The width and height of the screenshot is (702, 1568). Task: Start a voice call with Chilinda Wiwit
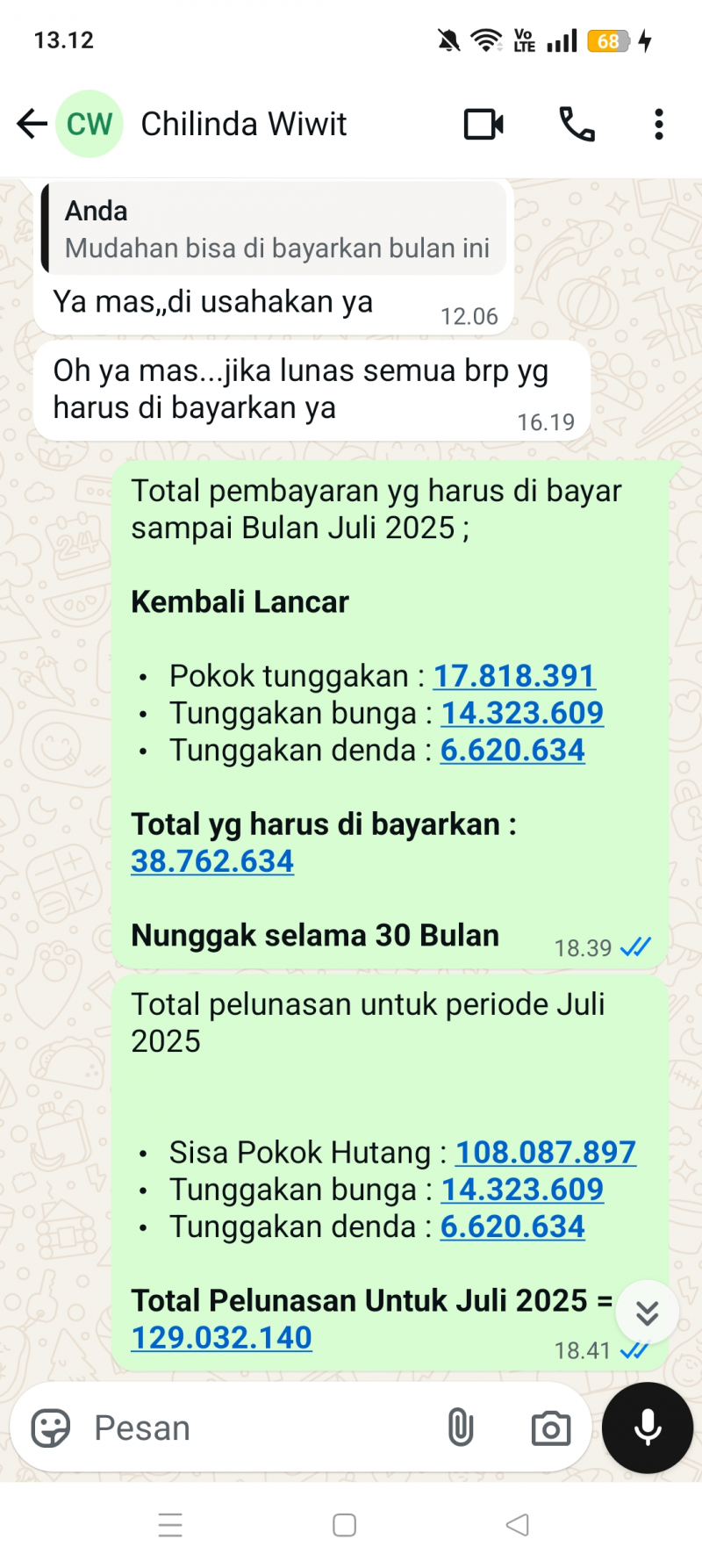click(x=577, y=124)
